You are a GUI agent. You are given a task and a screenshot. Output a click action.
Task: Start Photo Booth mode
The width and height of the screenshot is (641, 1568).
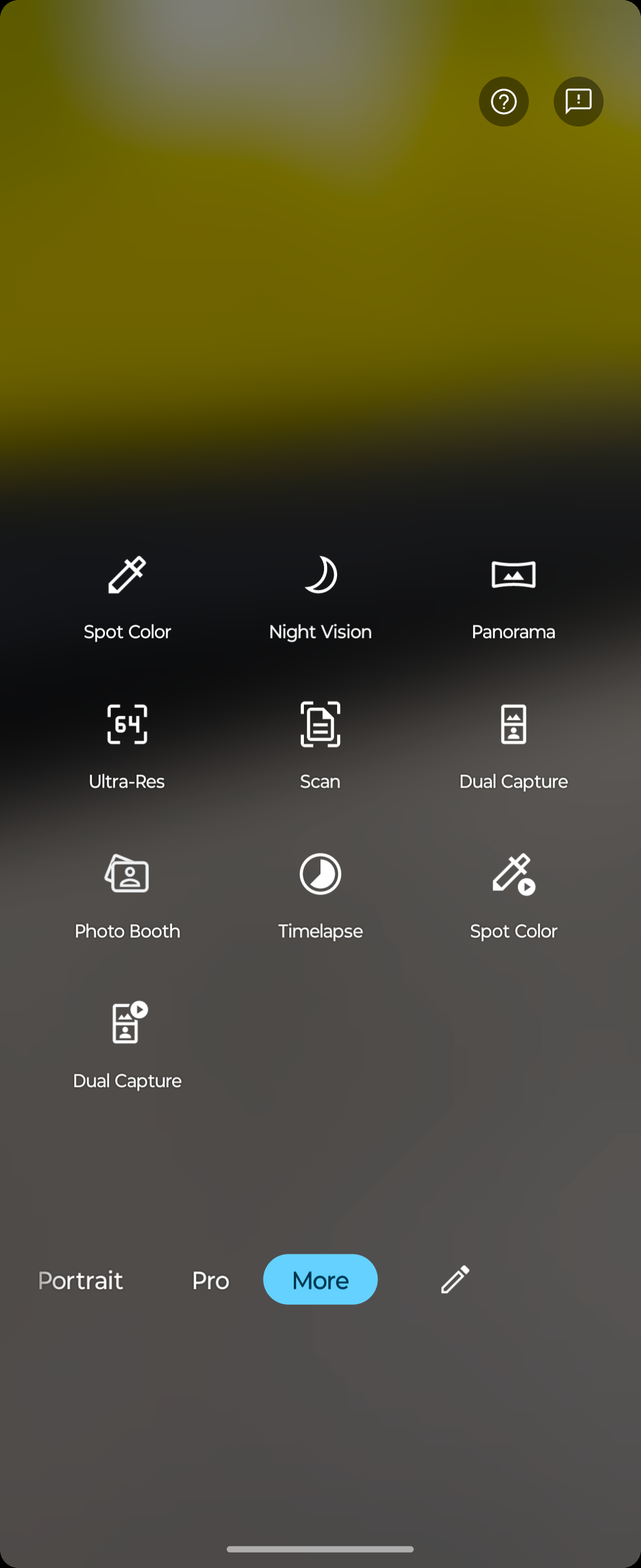pyautogui.click(x=127, y=897)
